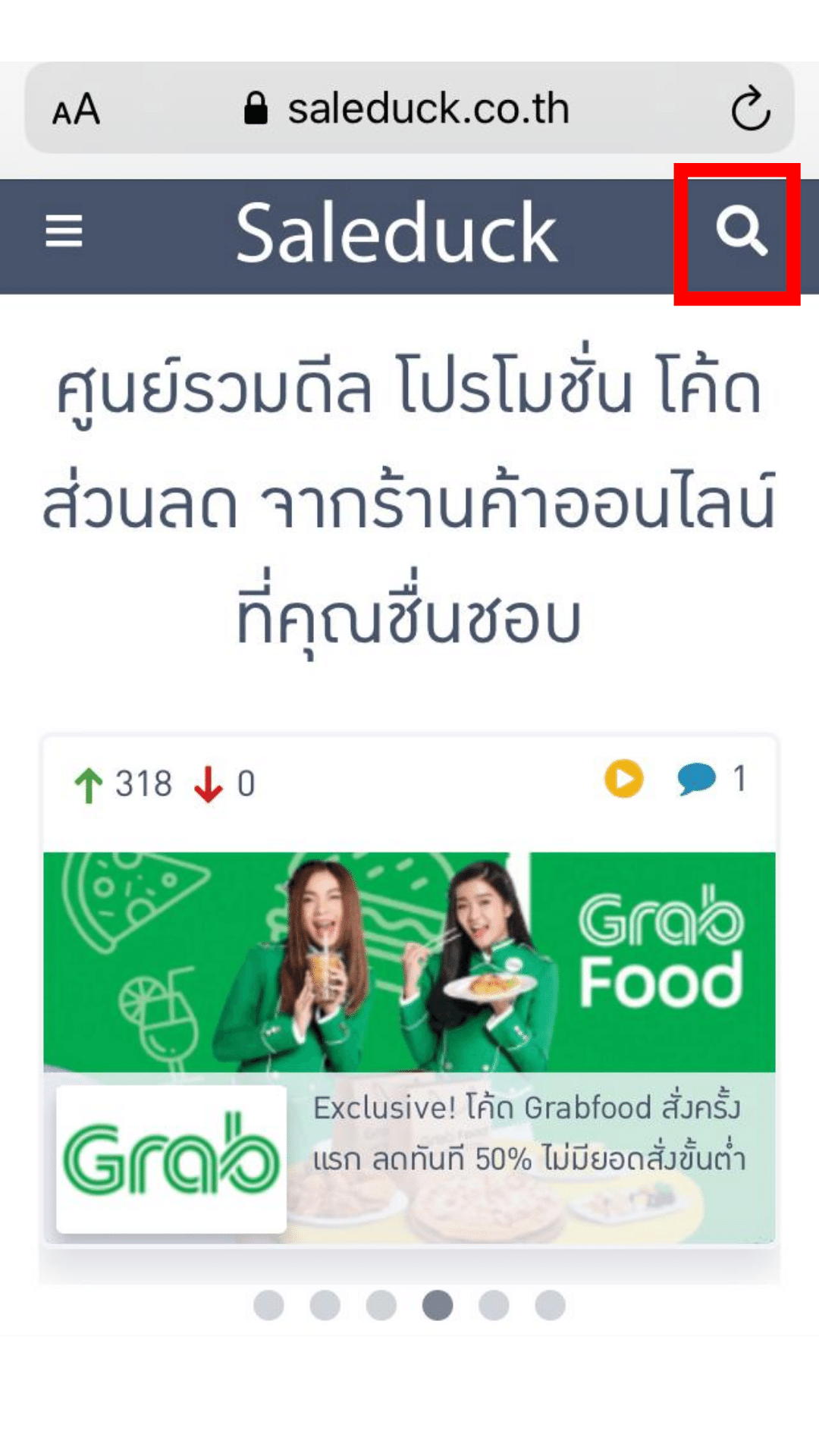Open the Saleduck search icon

740,231
